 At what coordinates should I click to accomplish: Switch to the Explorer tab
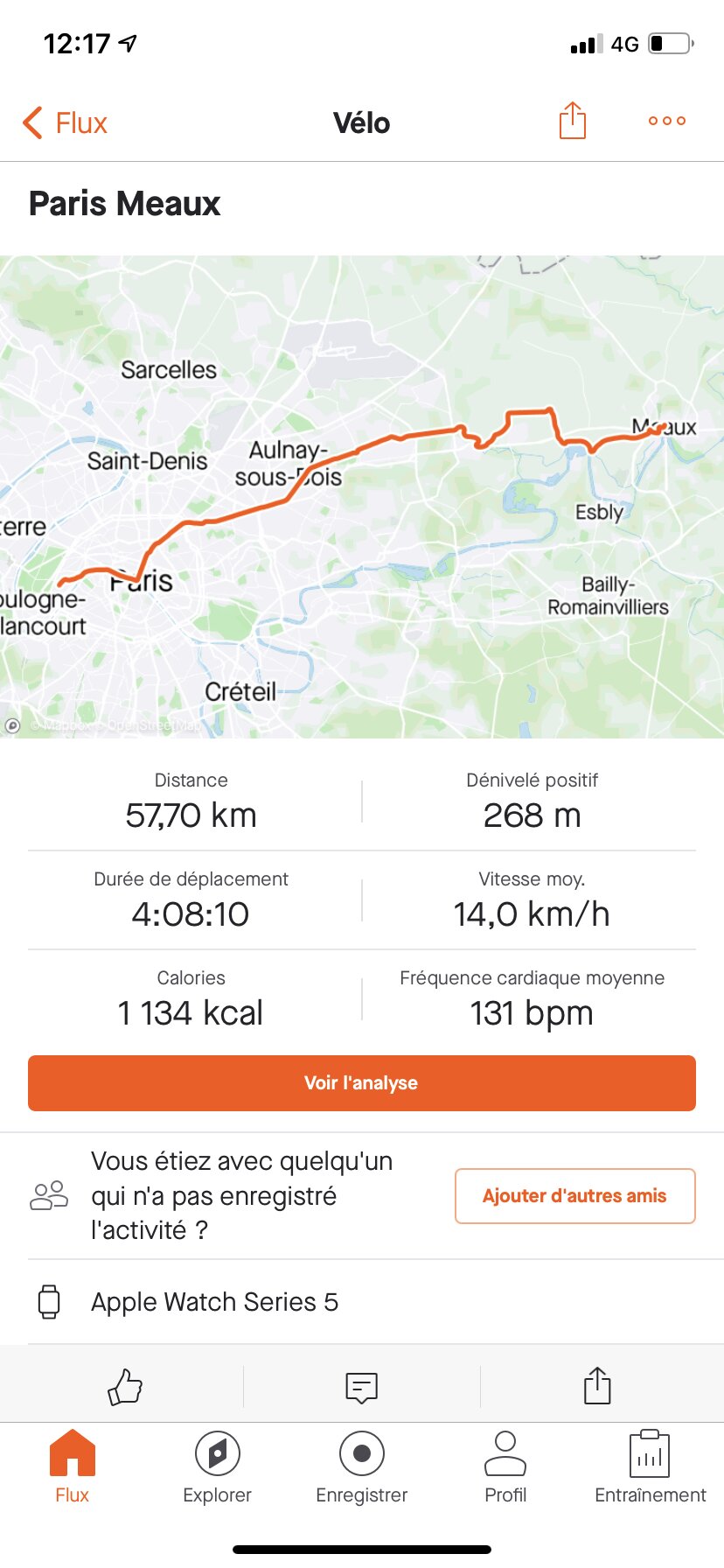tap(217, 1467)
